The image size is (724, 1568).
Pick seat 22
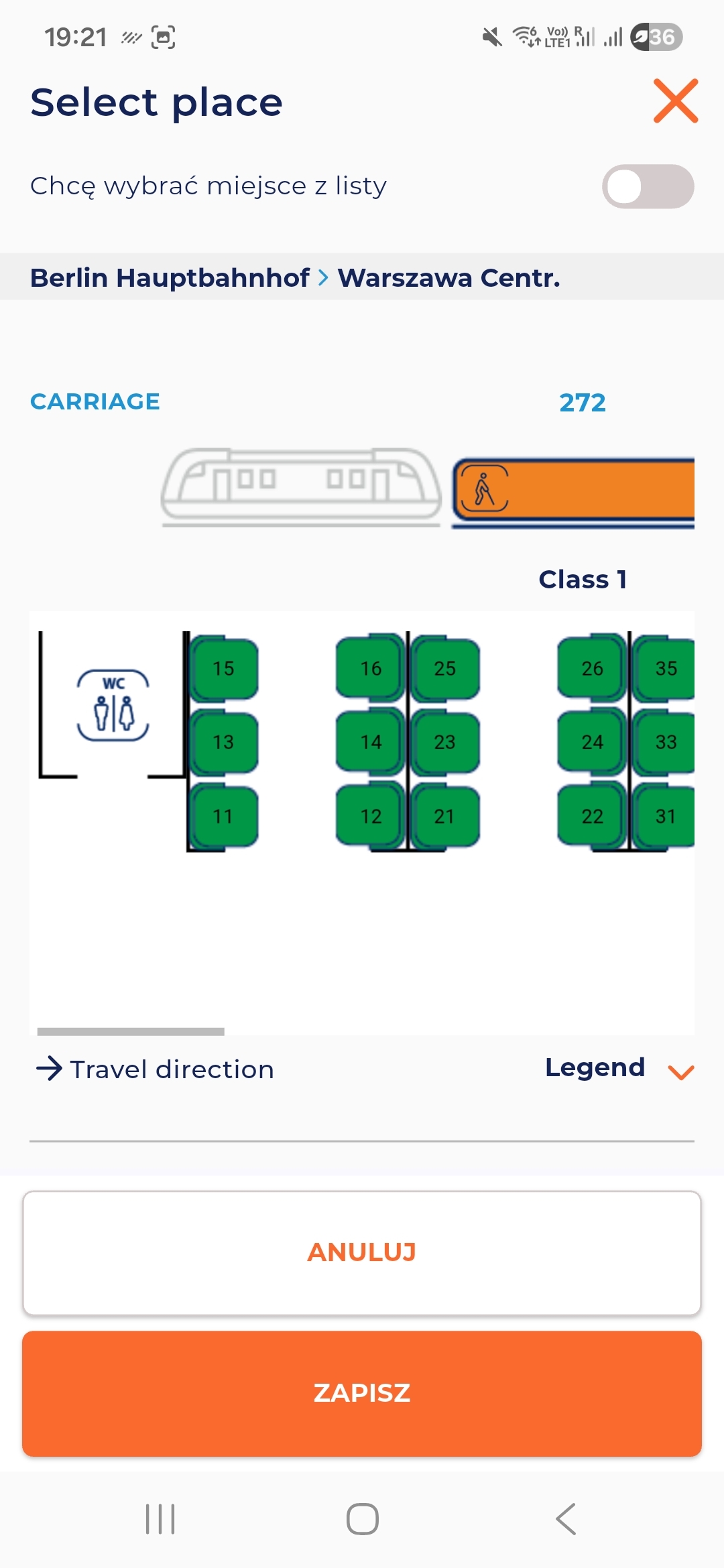(x=592, y=816)
